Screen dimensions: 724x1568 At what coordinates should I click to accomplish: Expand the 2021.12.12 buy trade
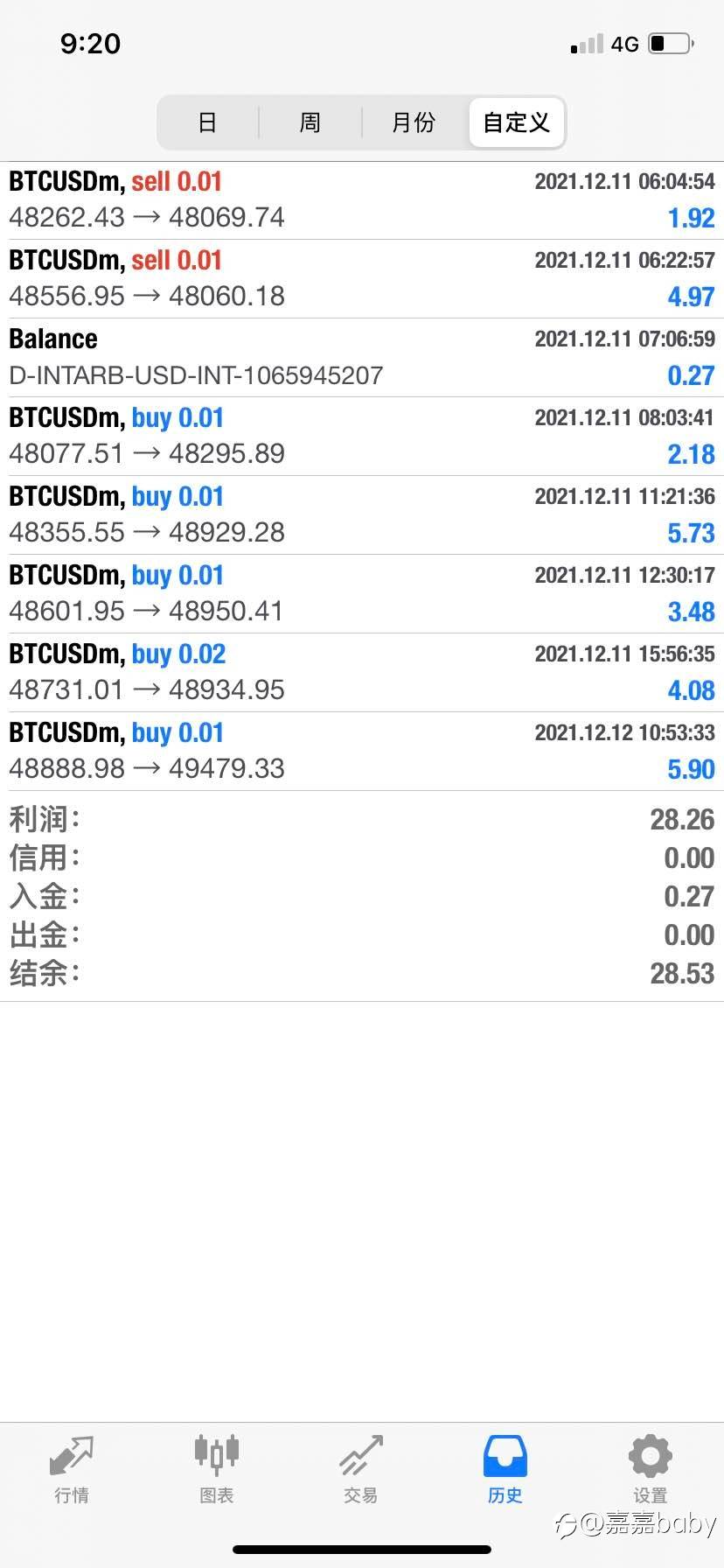point(362,752)
